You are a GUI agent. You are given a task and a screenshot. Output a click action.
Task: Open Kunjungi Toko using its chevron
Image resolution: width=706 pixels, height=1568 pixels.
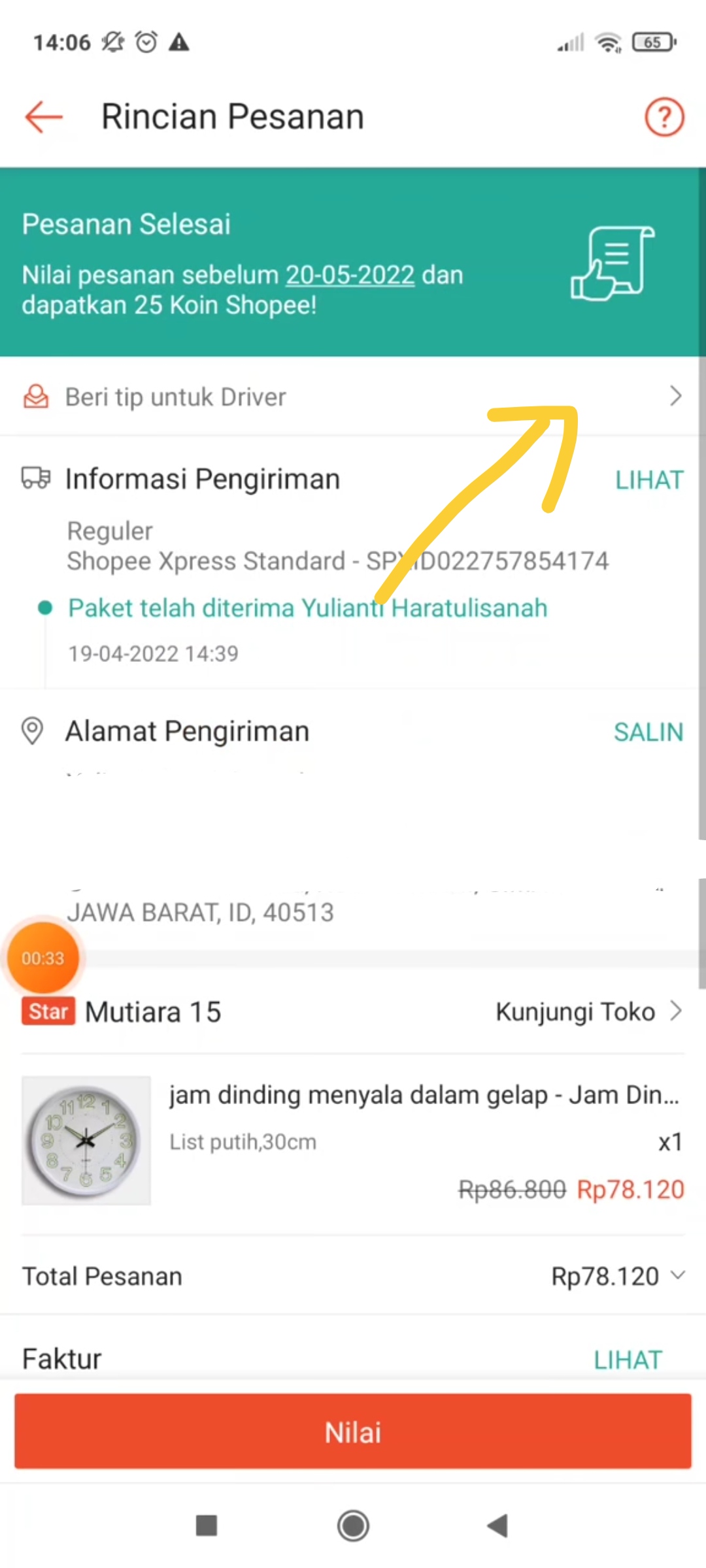click(x=677, y=1011)
